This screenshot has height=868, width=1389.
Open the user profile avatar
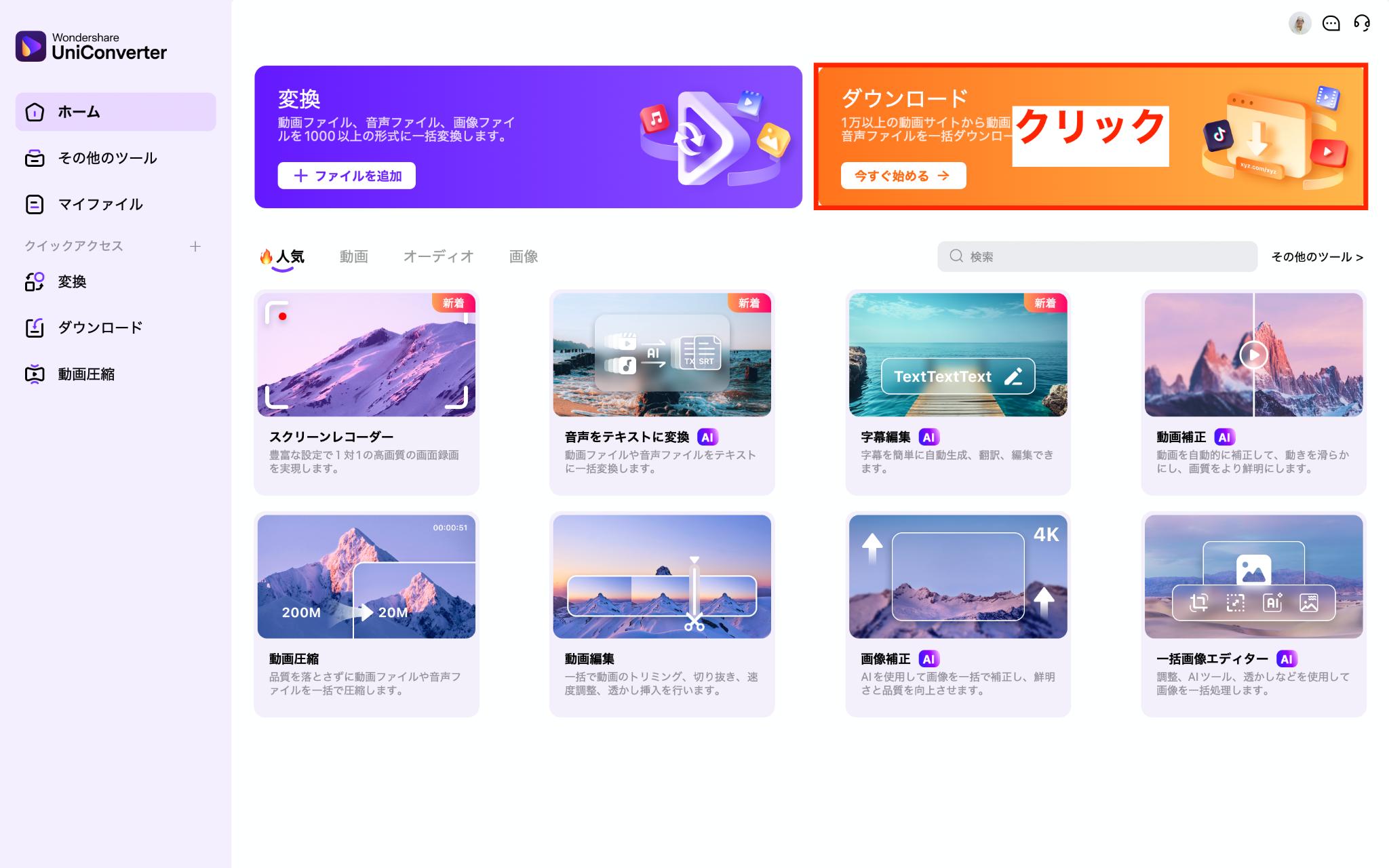click(1299, 24)
